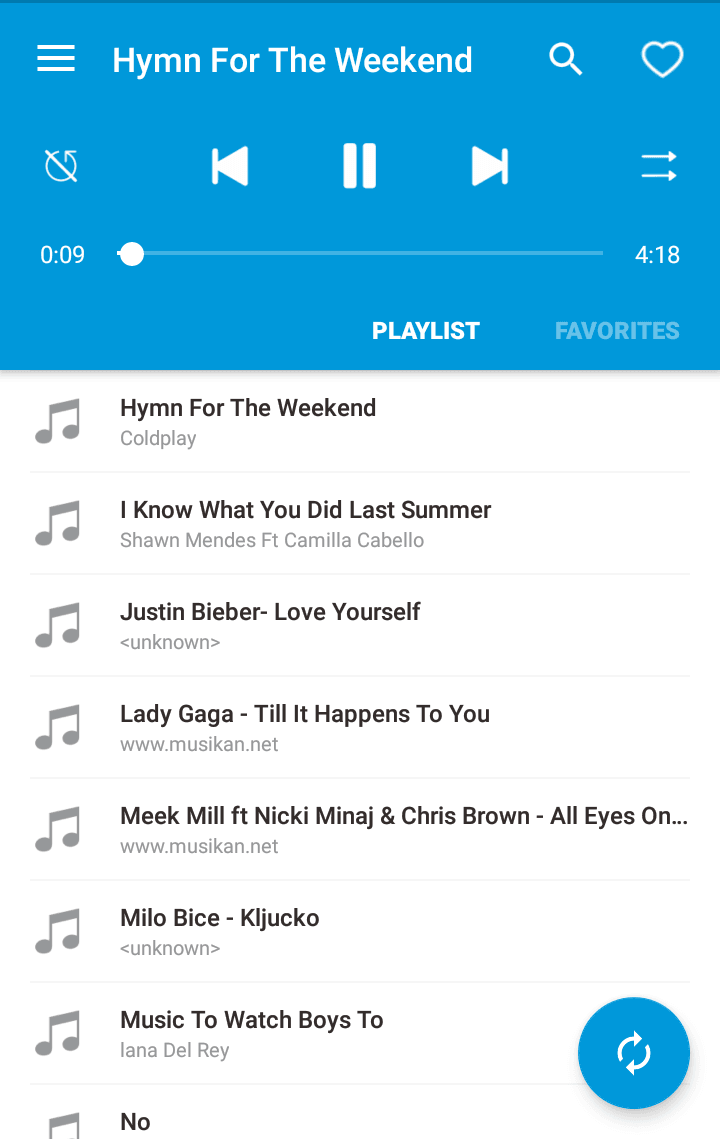Play Milo Bice - Kljucko

pyautogui.click(x=360, y=932)
